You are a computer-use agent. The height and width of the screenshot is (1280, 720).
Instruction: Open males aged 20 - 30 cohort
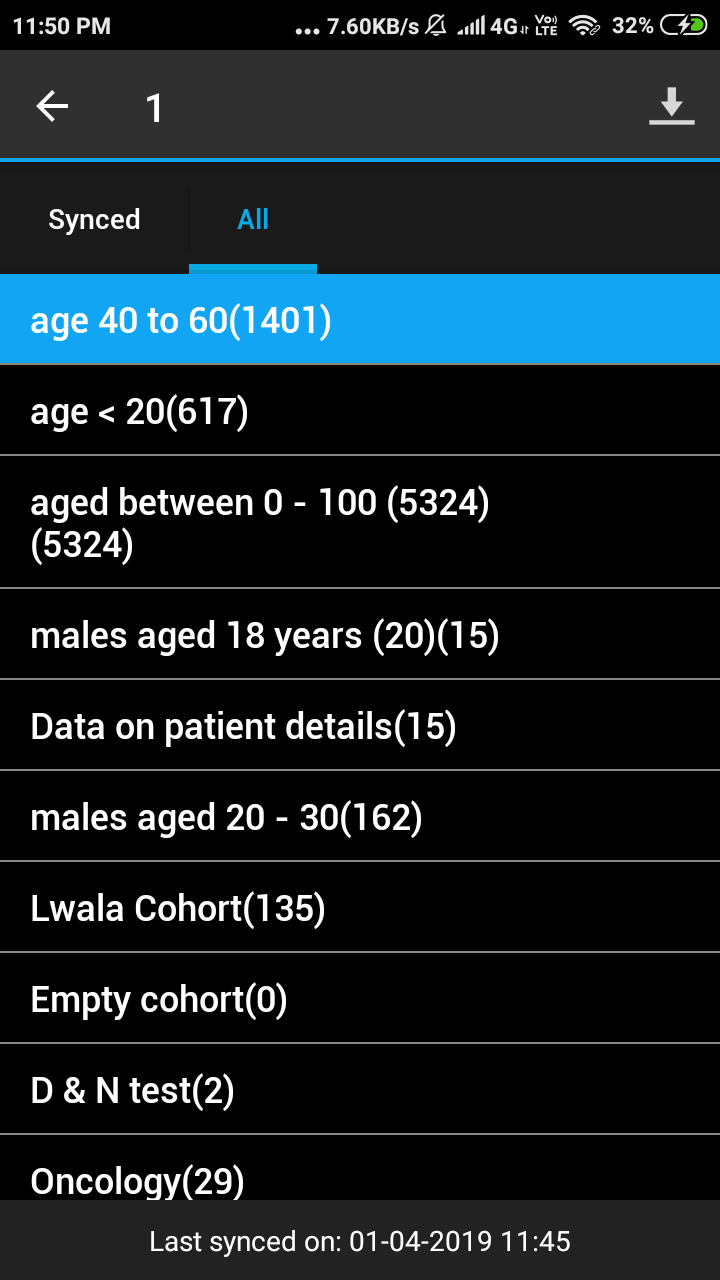click(x=360, y=817)
